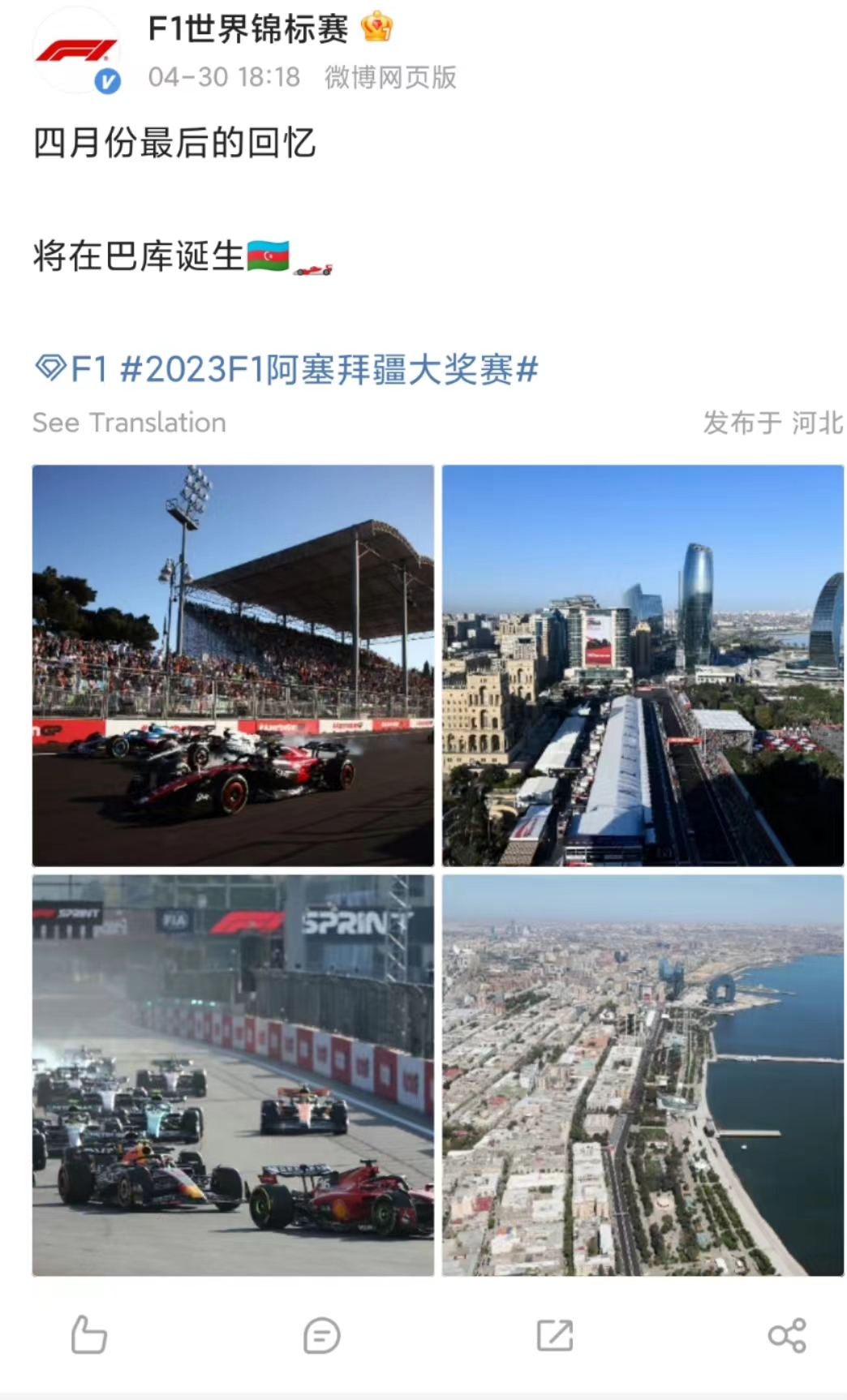The height and width of the screenshot is (1400, 847).
Task: View the aerial Baku coastline photo
Action: point(643,1075)
